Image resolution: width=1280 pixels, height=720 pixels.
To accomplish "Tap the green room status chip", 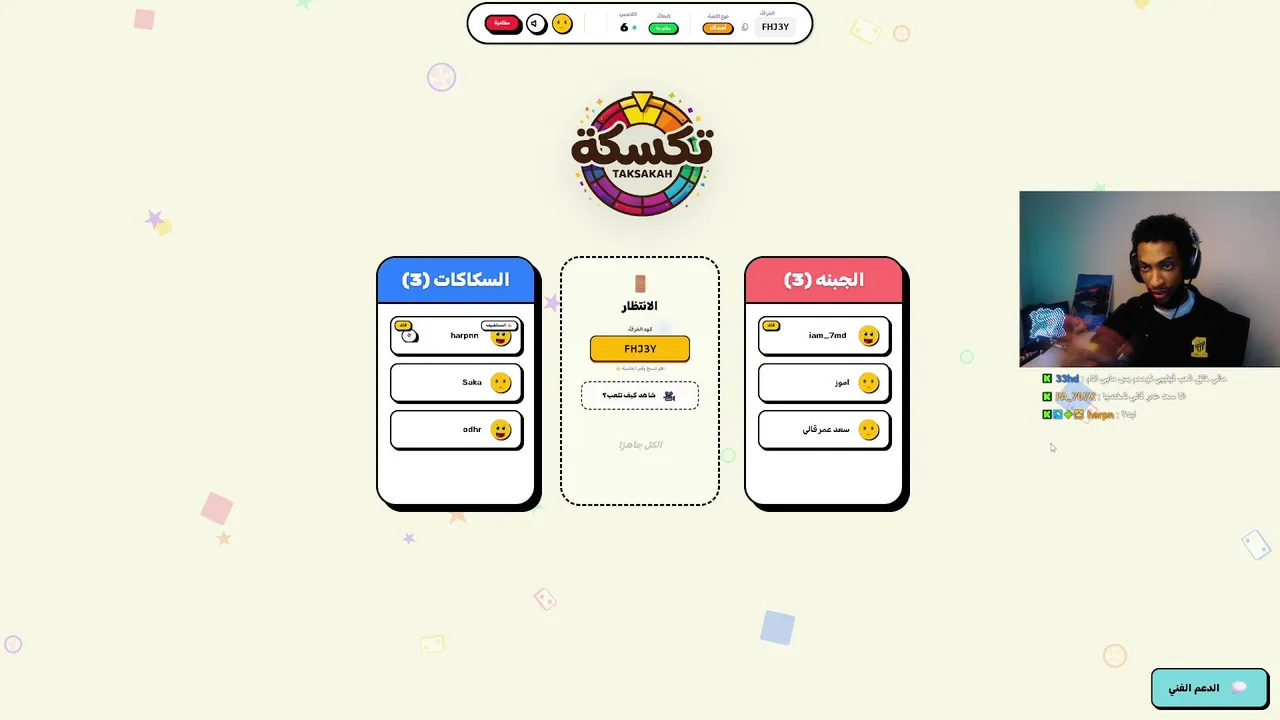I will [x=663, y=28].
